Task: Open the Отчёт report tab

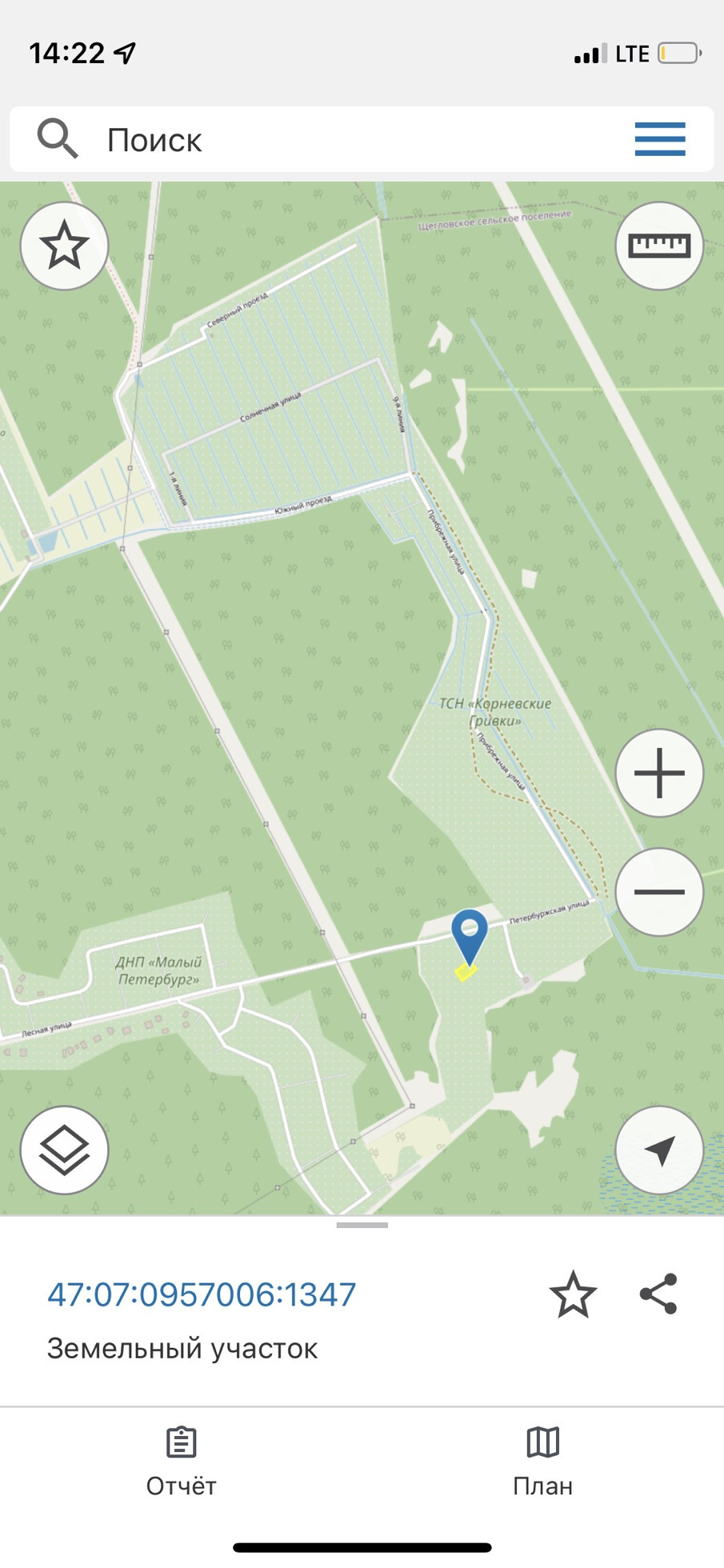Action: click(181, 1462)
